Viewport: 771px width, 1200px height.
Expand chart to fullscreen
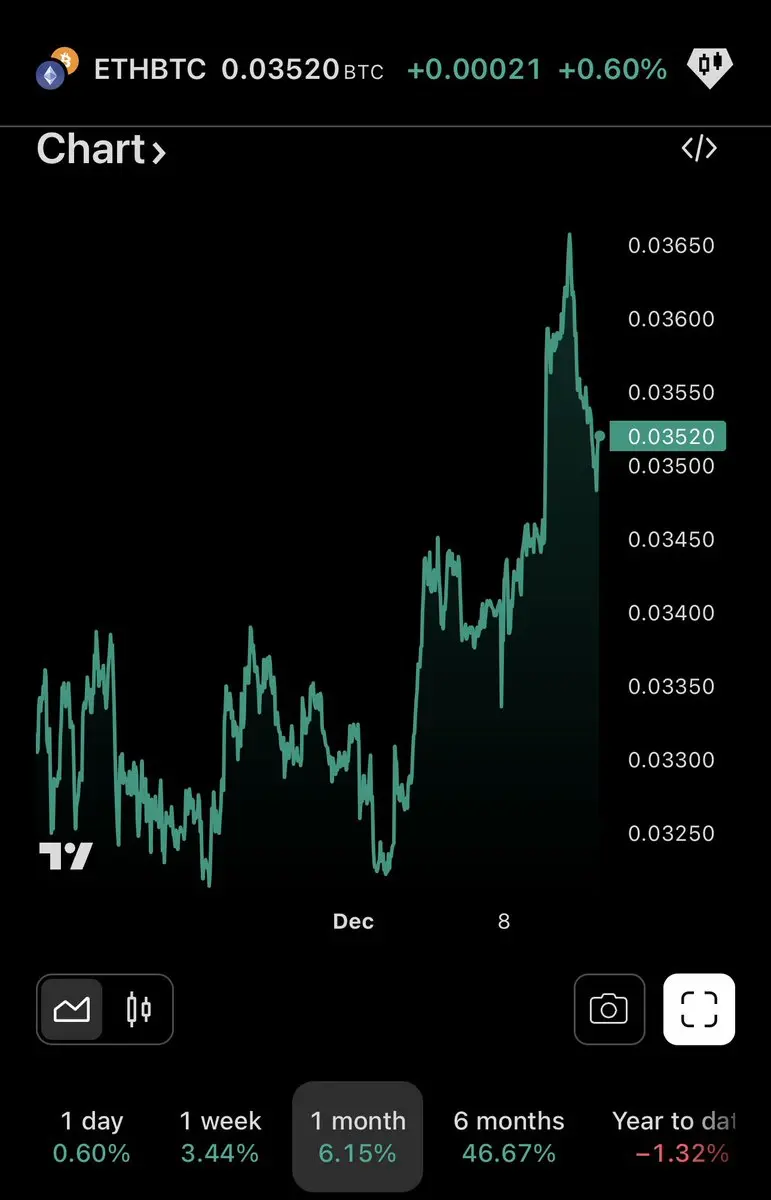(x=699, y=1009)
